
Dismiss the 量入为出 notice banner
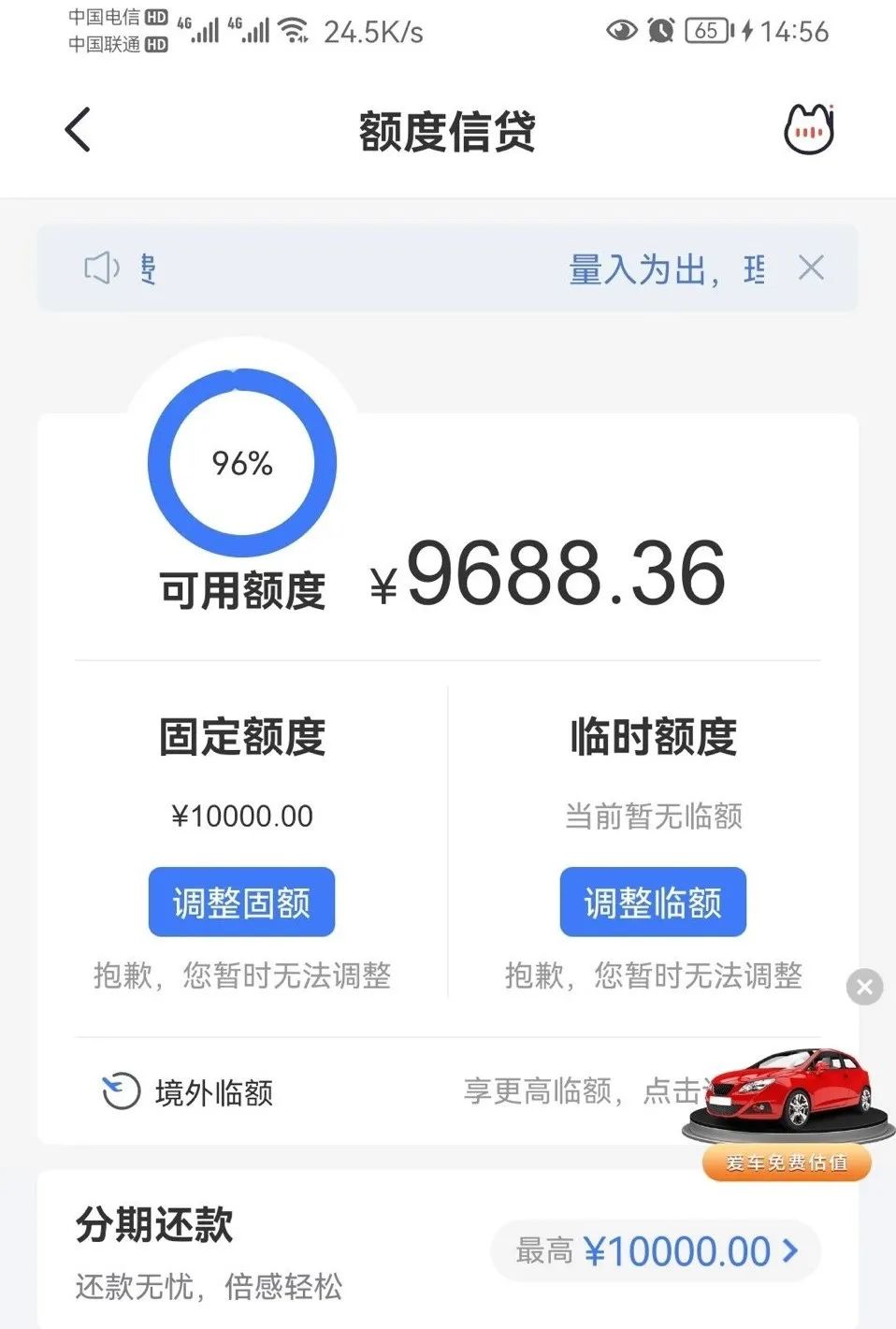[811, 268]
